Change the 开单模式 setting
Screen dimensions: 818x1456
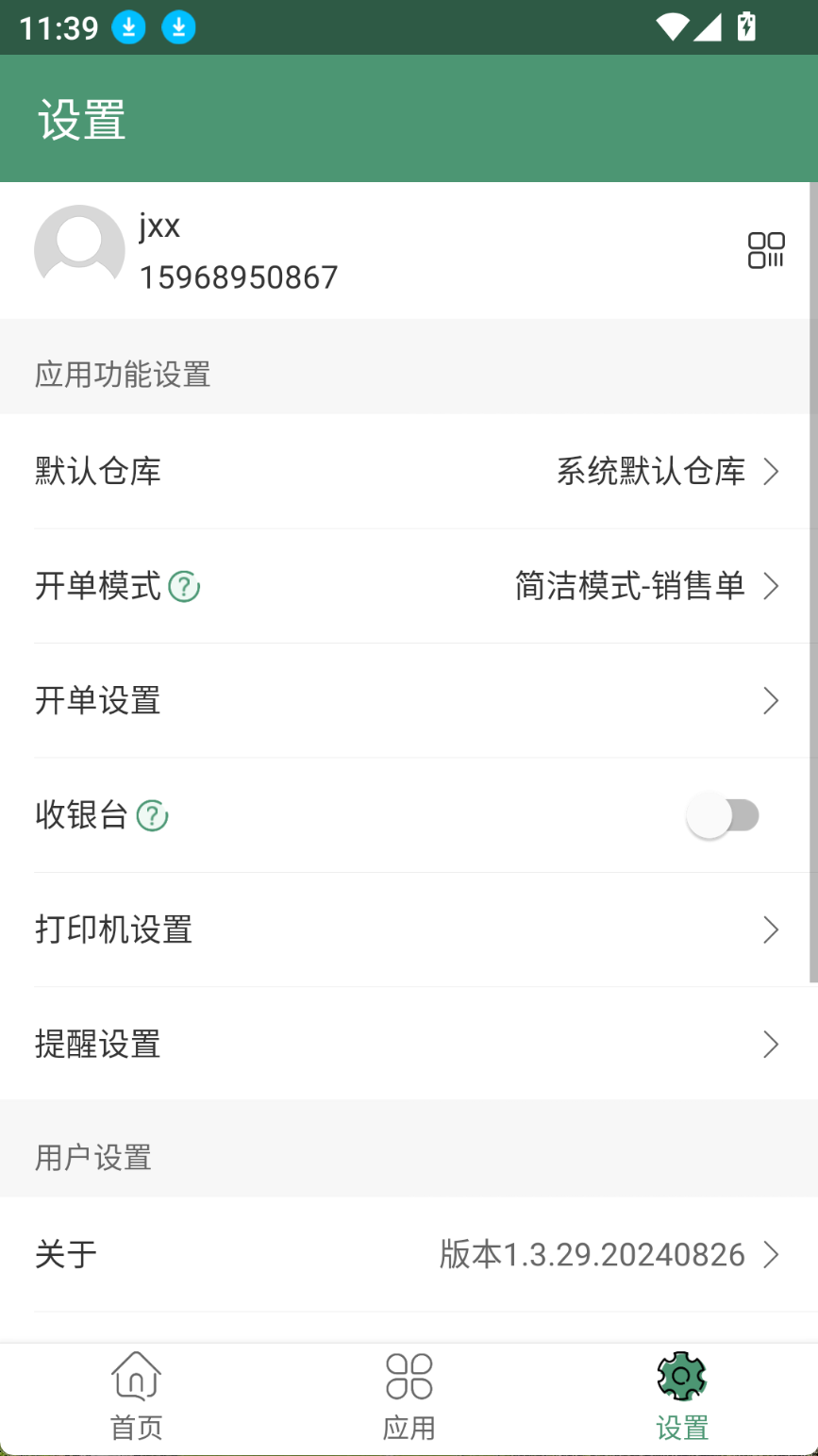[x=409, y=586]
